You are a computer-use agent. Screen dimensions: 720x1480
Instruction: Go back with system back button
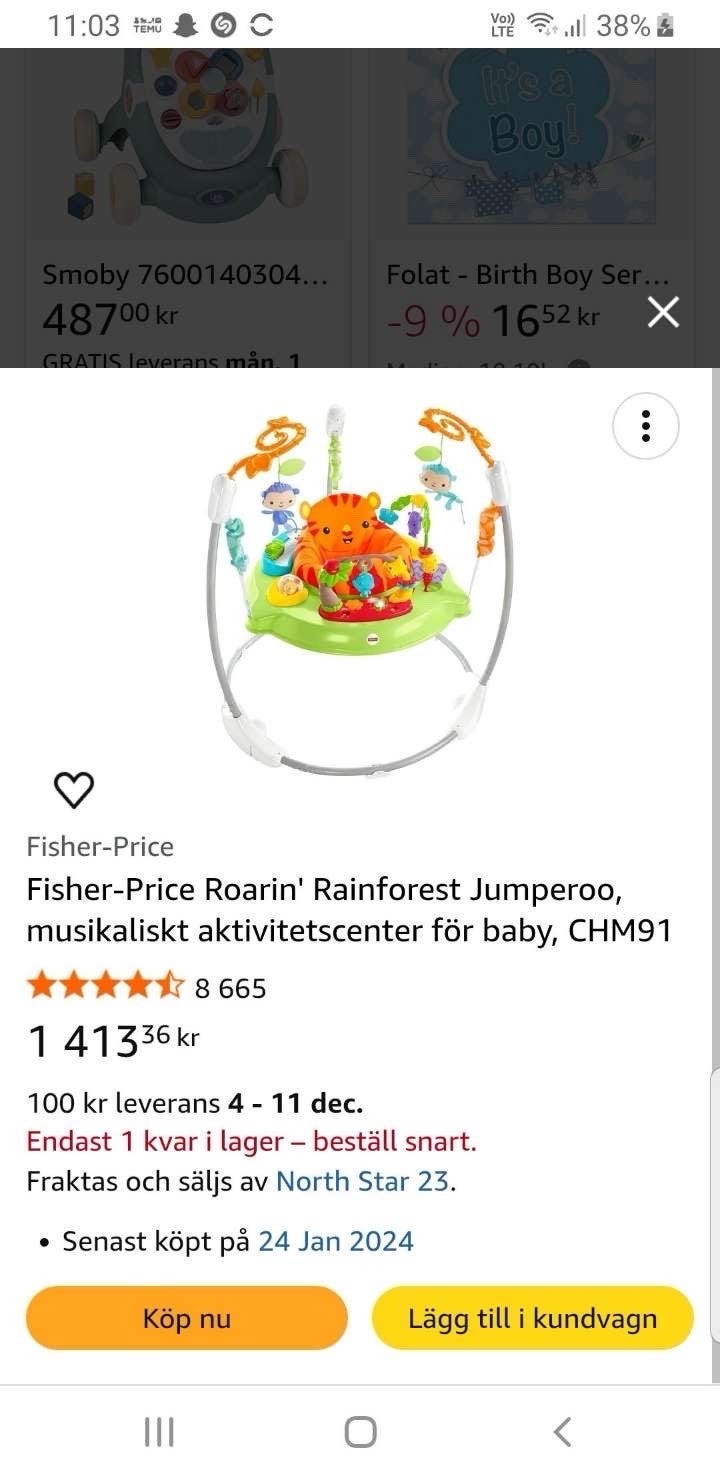pyautogui.click(x=562, y=1432)
